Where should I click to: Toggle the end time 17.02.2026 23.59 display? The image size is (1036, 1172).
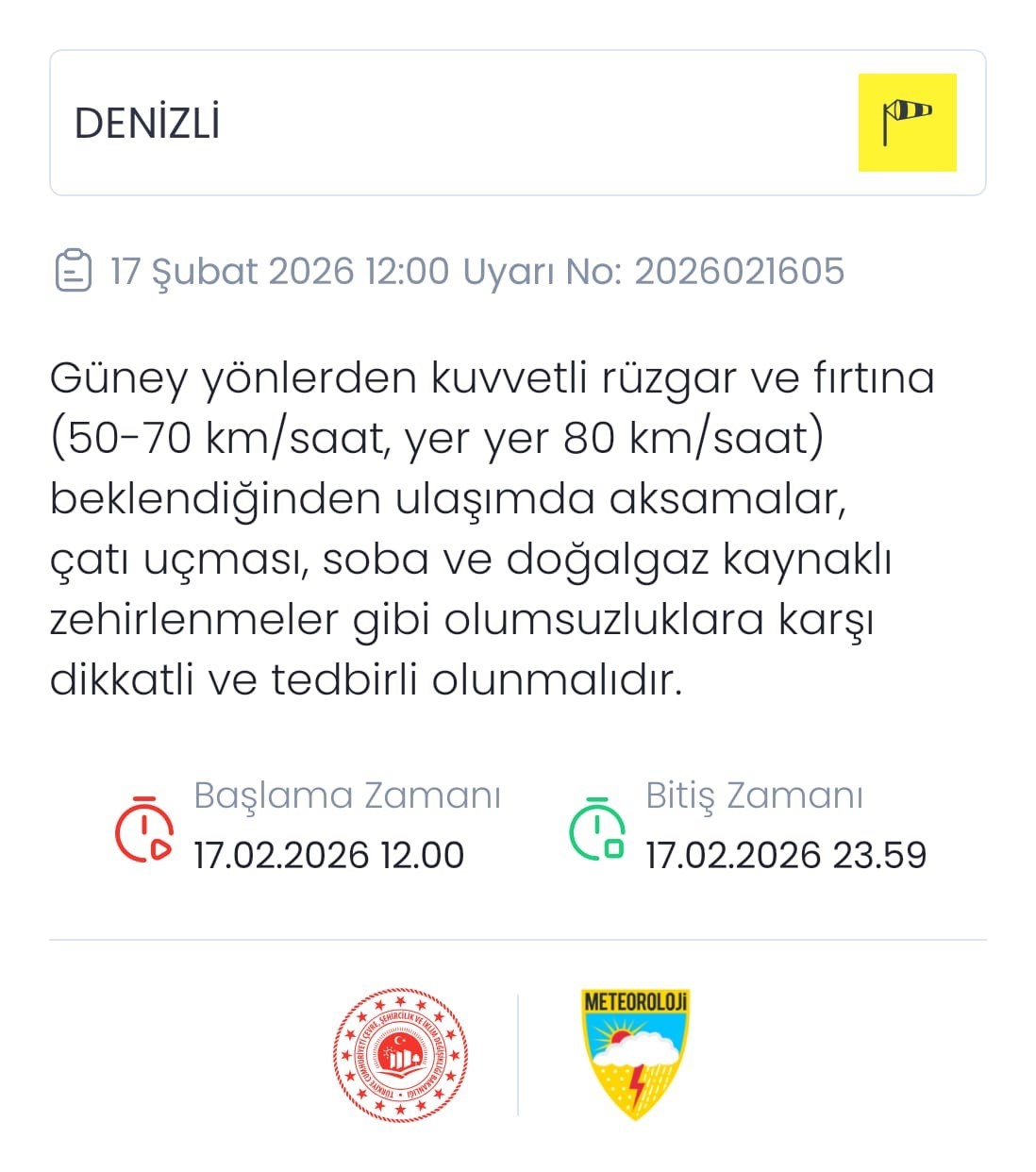[x=787, y=856]
